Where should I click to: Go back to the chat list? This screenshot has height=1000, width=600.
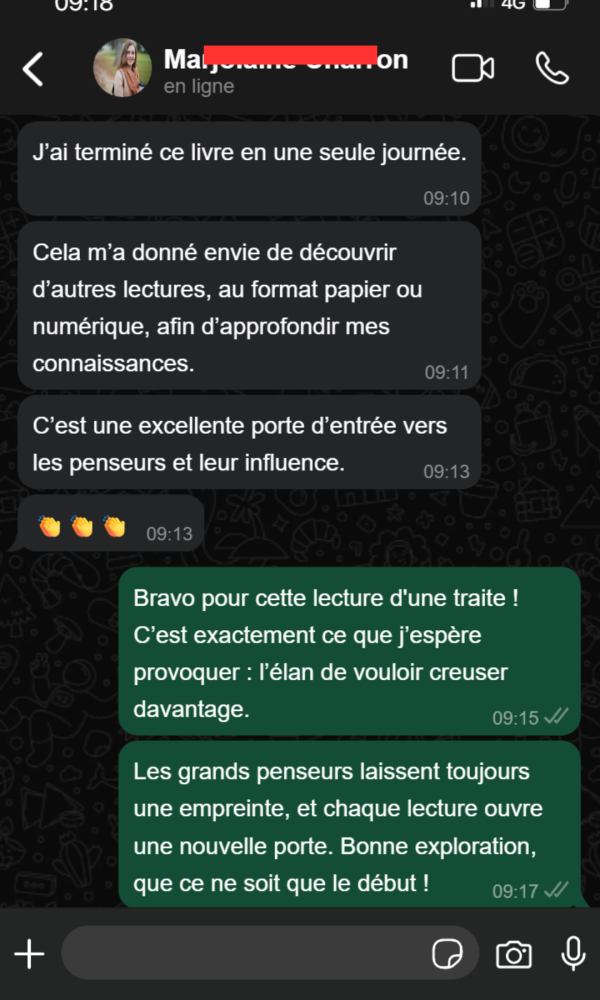click(x=33, y=69)
